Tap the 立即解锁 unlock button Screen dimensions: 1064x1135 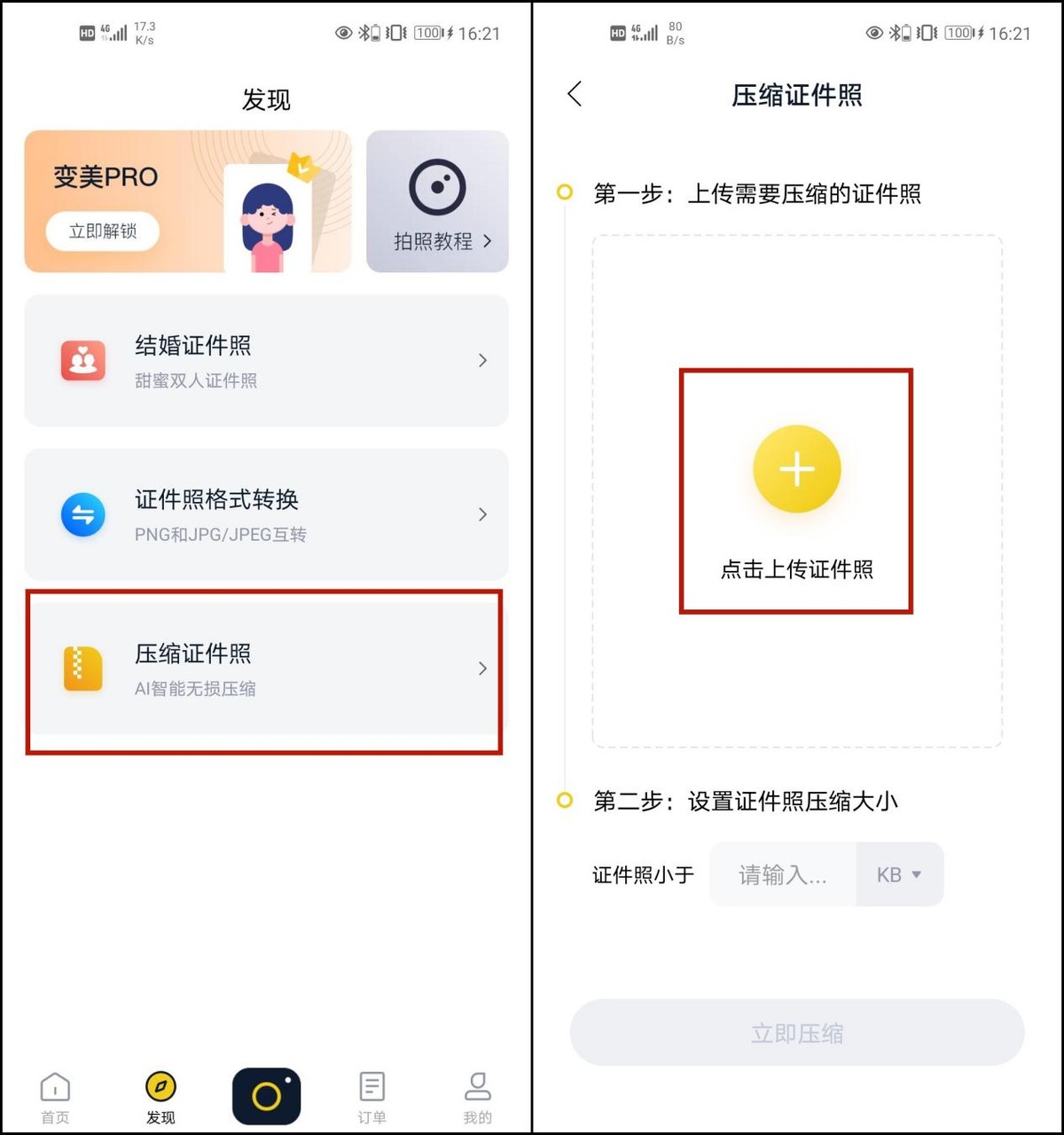point(102,231)
